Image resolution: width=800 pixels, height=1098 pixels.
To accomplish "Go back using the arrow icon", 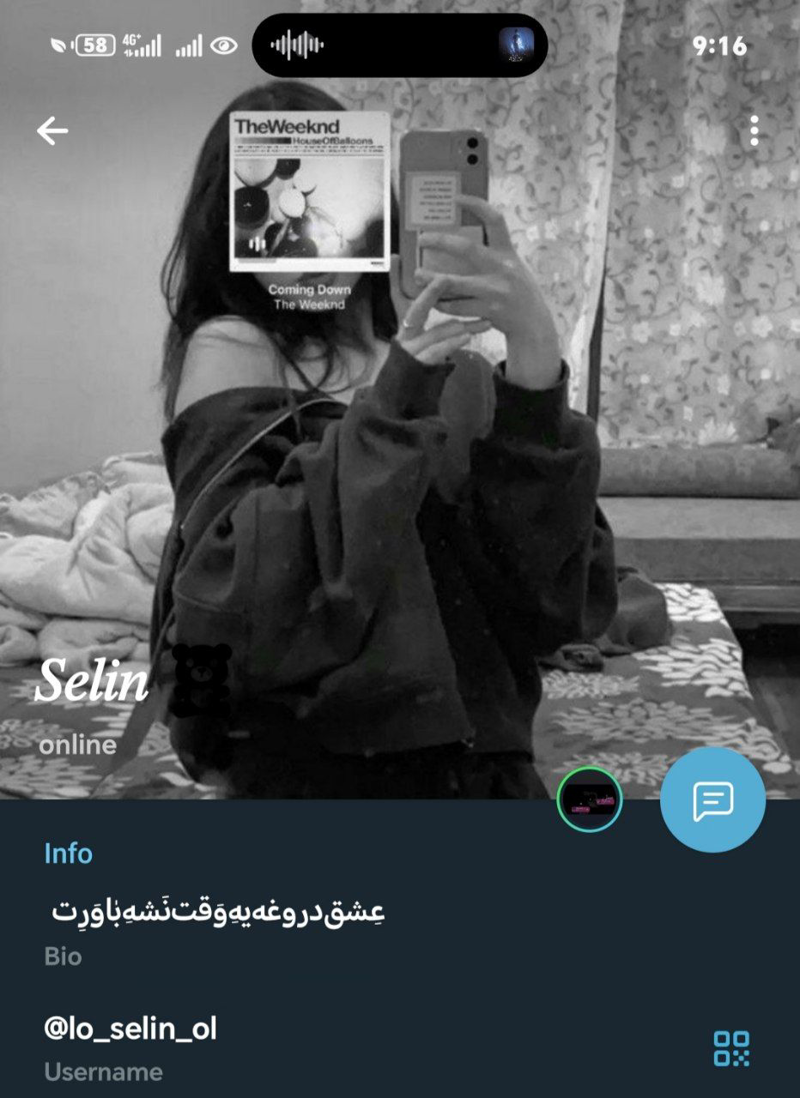I will [x=52, y=130].
